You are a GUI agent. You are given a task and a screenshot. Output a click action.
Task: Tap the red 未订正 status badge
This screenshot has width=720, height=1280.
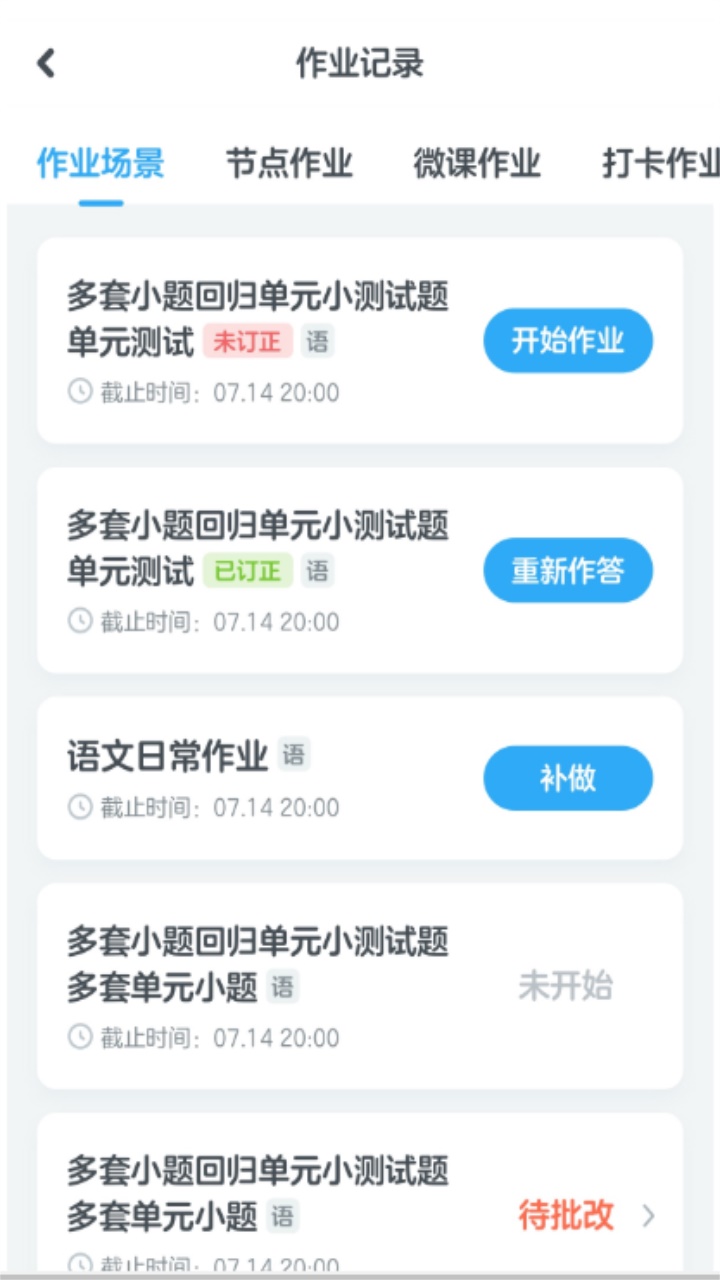click(247, 341)
